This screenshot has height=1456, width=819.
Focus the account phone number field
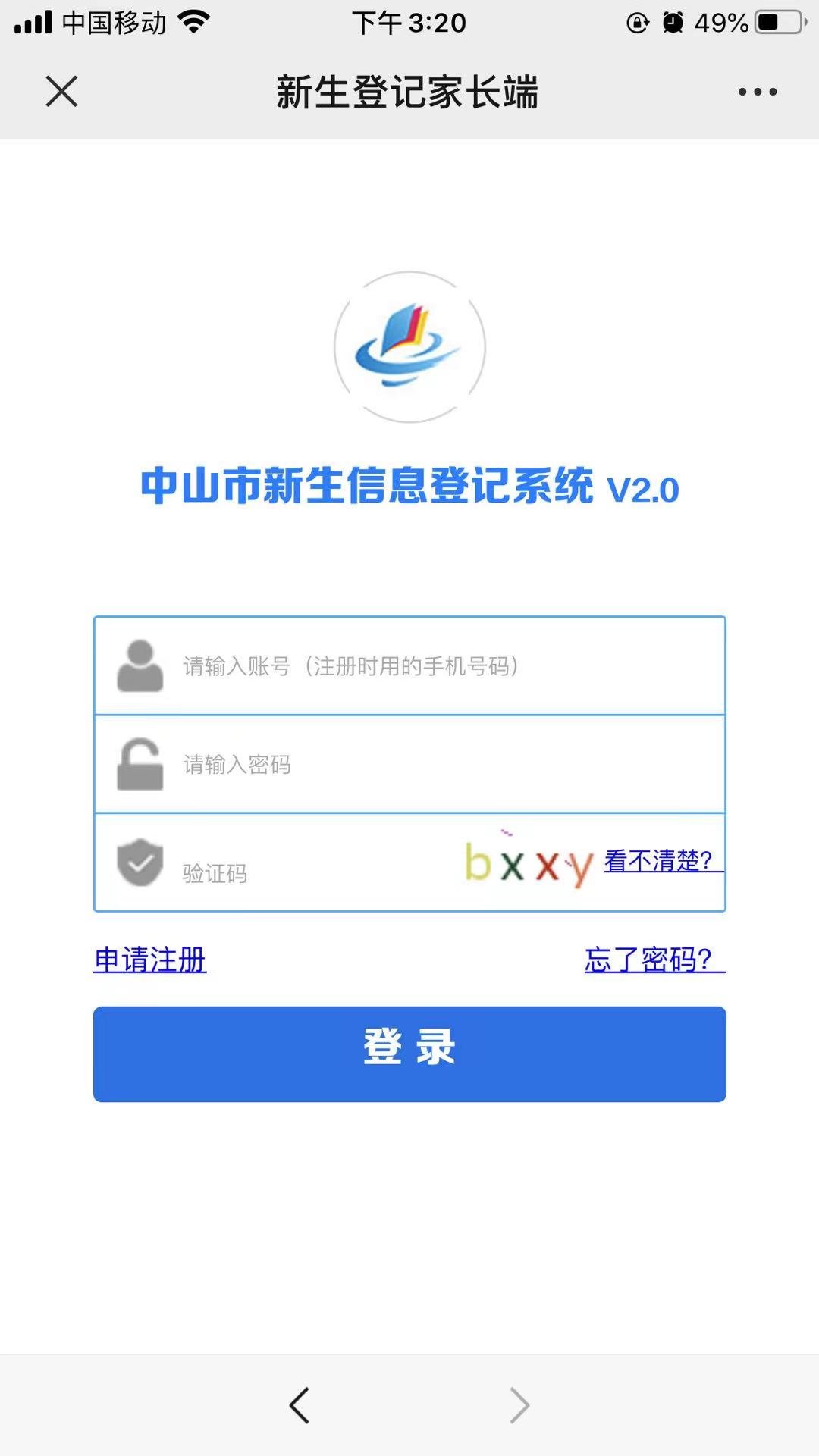[x=440, y=666]
